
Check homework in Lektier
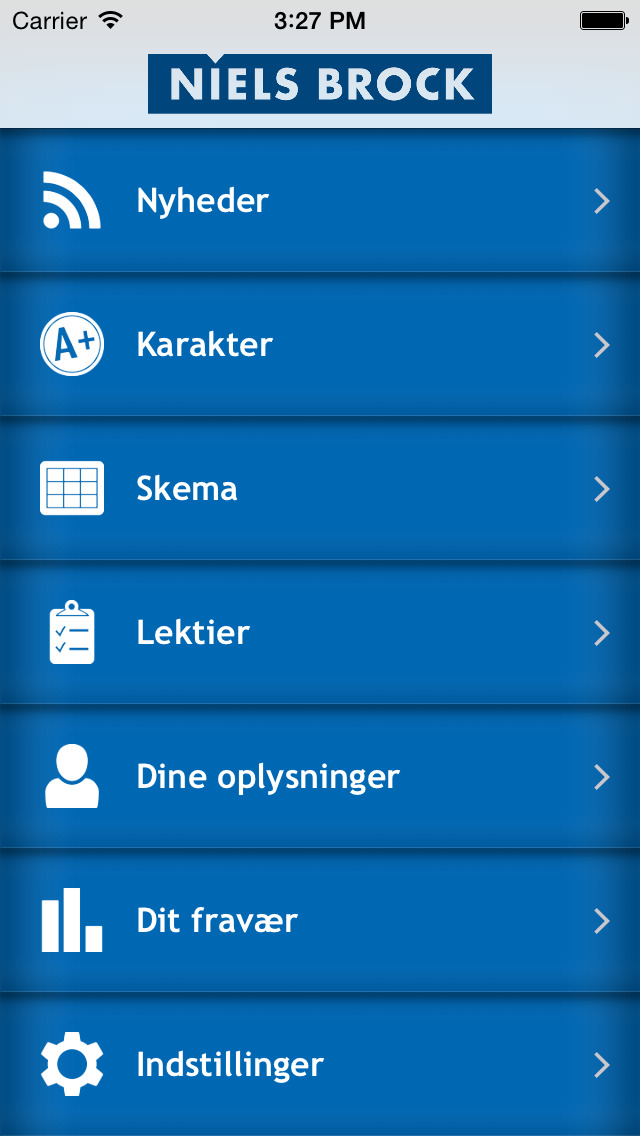(320, 633)
